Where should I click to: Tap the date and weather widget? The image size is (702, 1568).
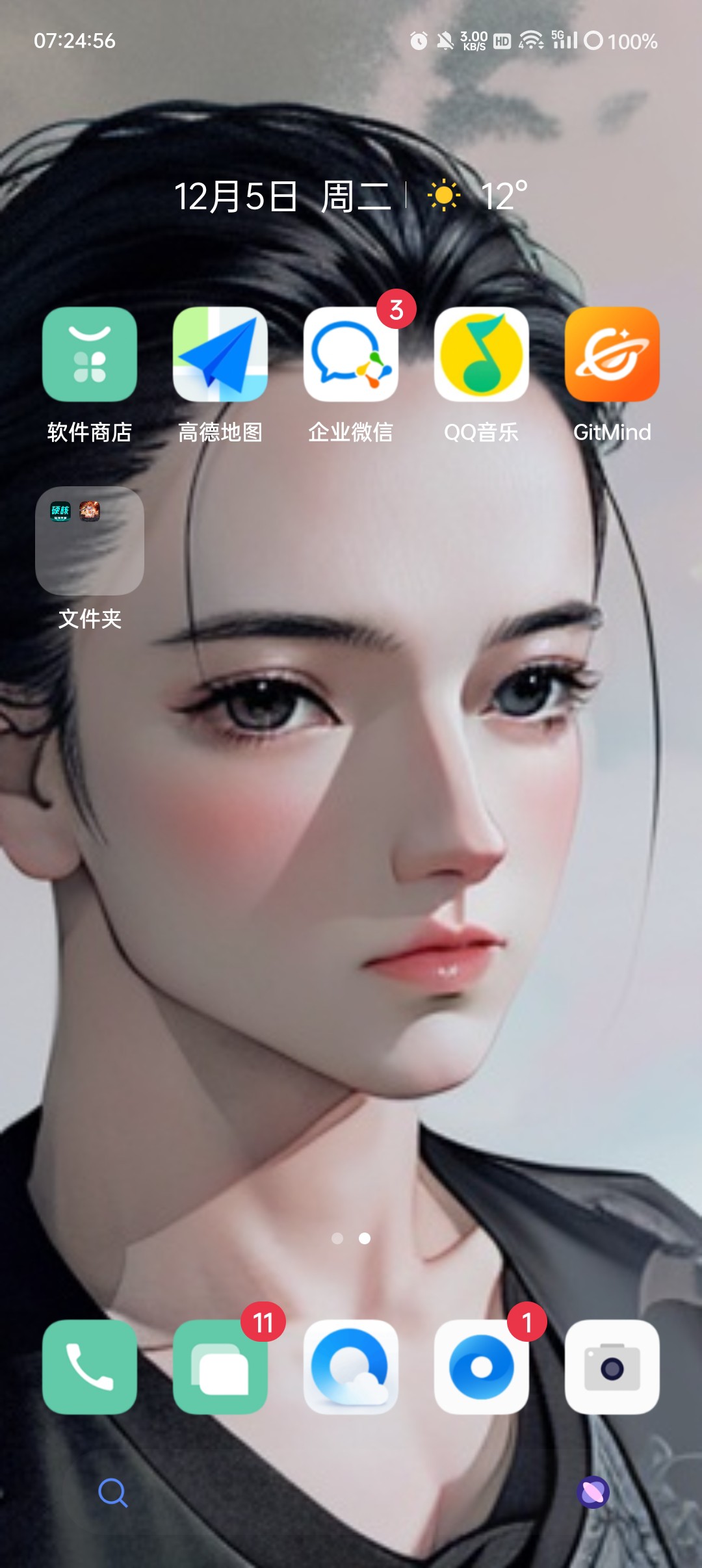351,196
